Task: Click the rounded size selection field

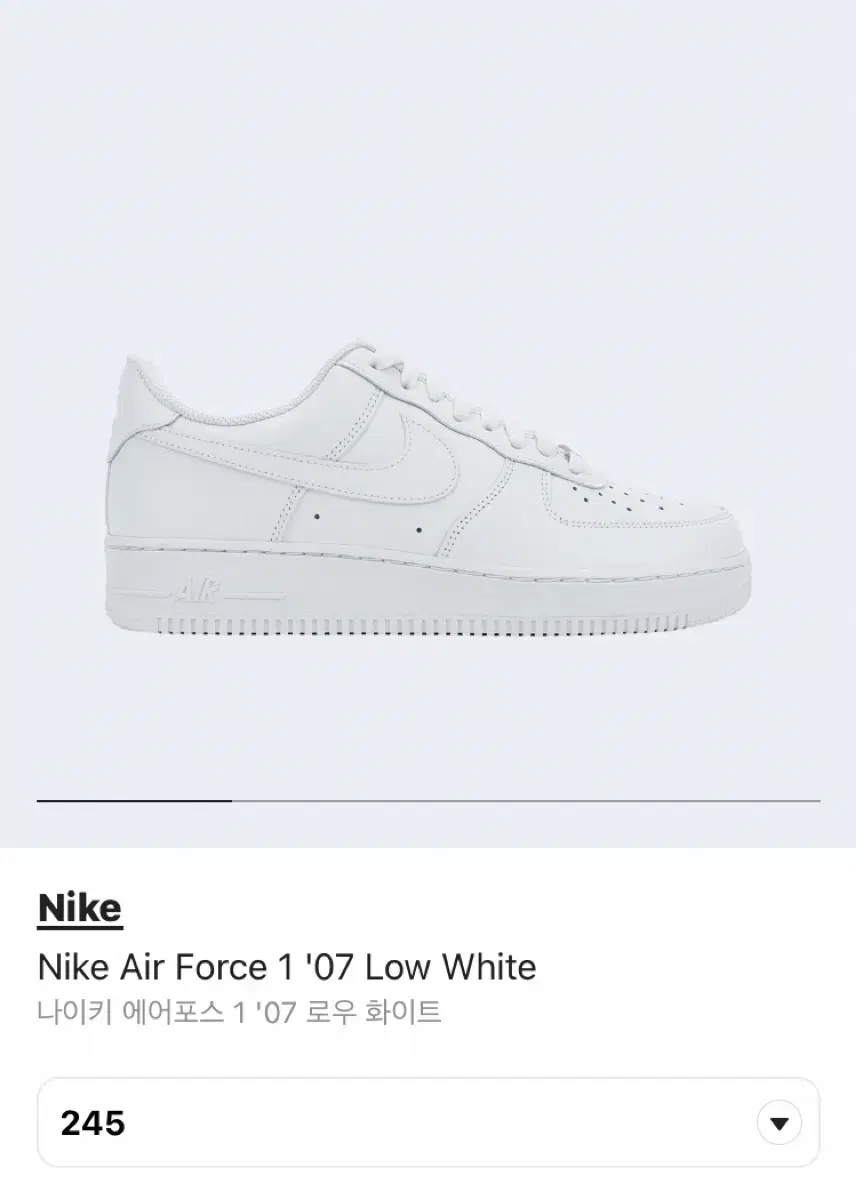Action: tap(428, 1122)
